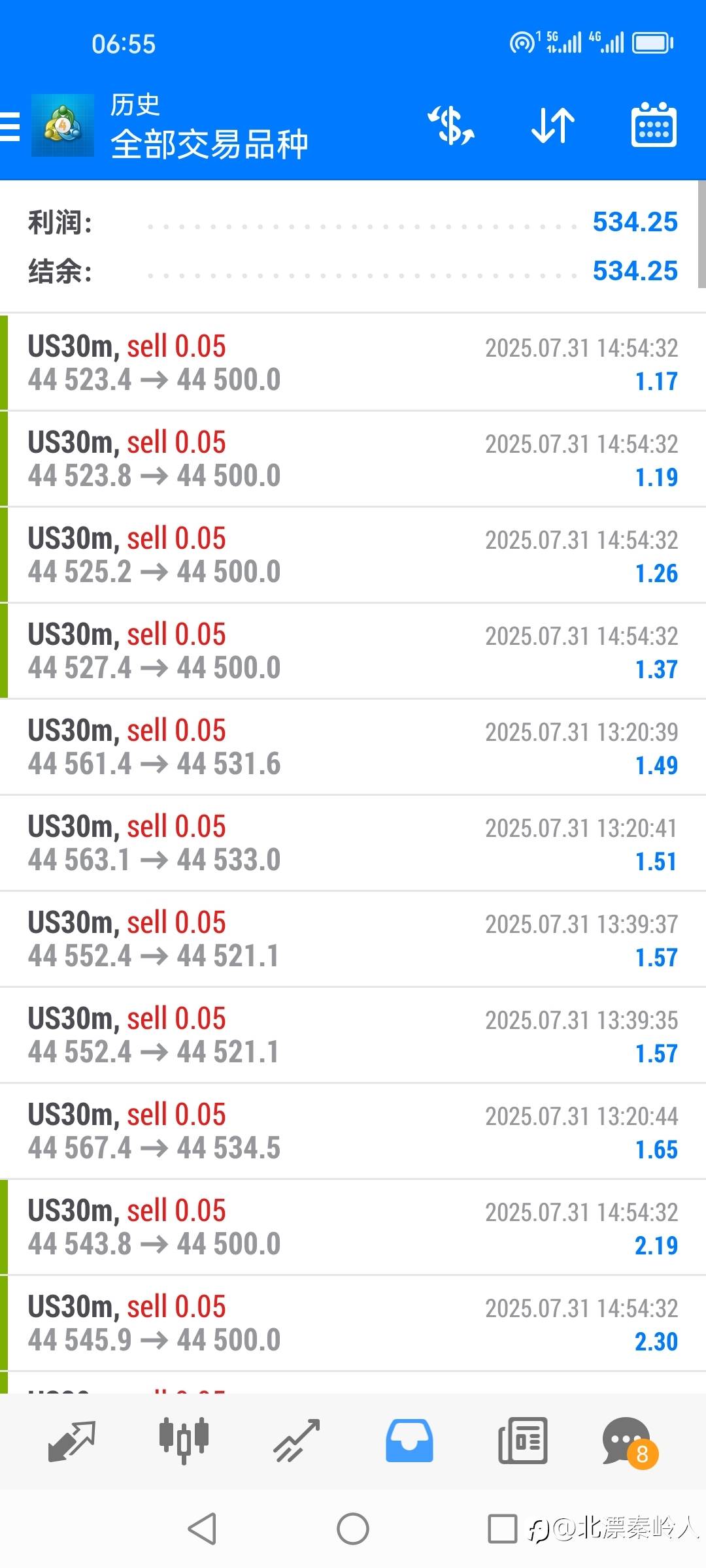Viewport: 706px width, 1568px height.
Task: Open the sort order options
Action: pyautogui.click(x=553, y=125)
